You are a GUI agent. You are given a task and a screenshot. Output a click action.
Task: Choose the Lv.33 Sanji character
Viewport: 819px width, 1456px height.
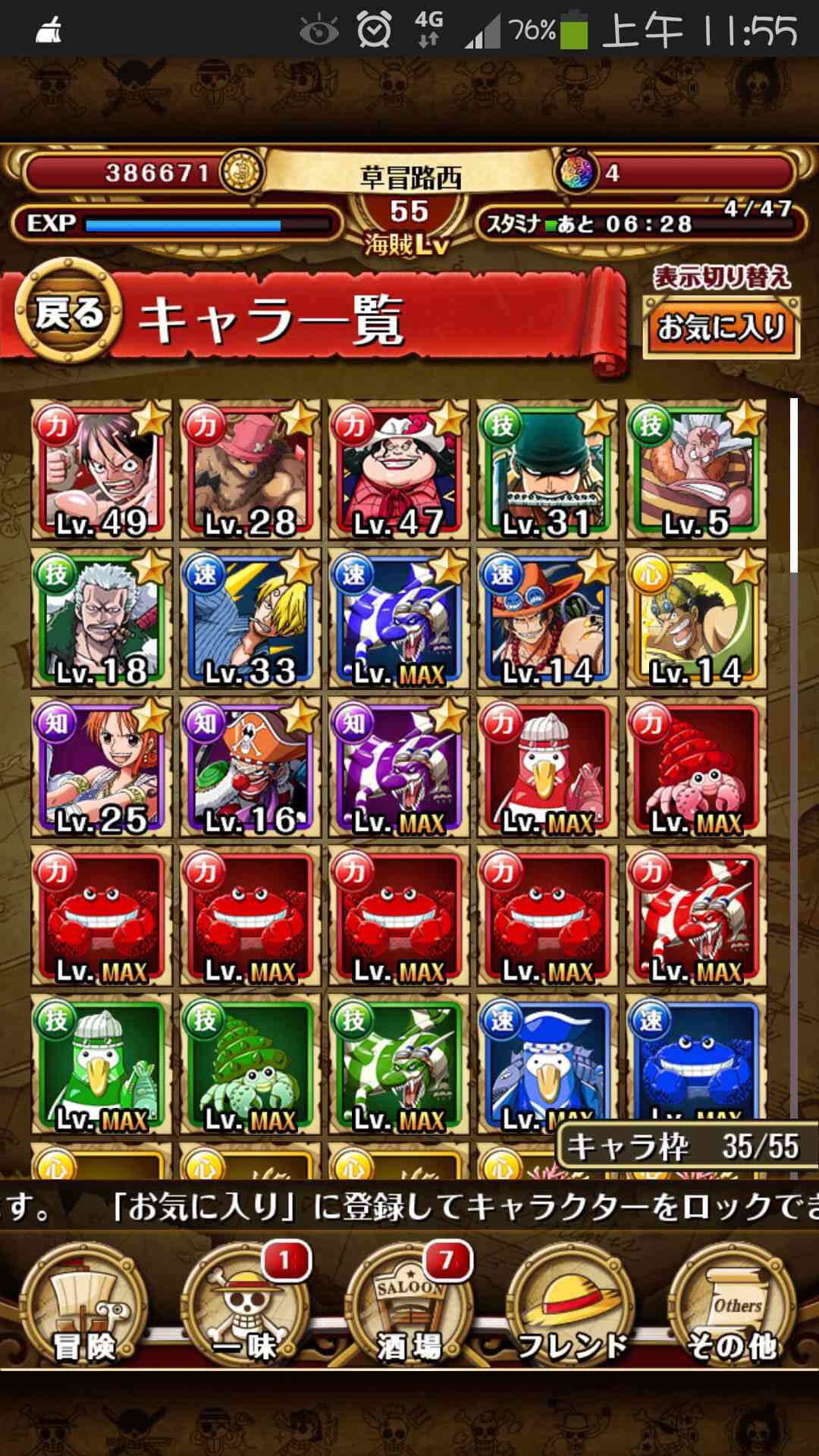pos(250,619)
